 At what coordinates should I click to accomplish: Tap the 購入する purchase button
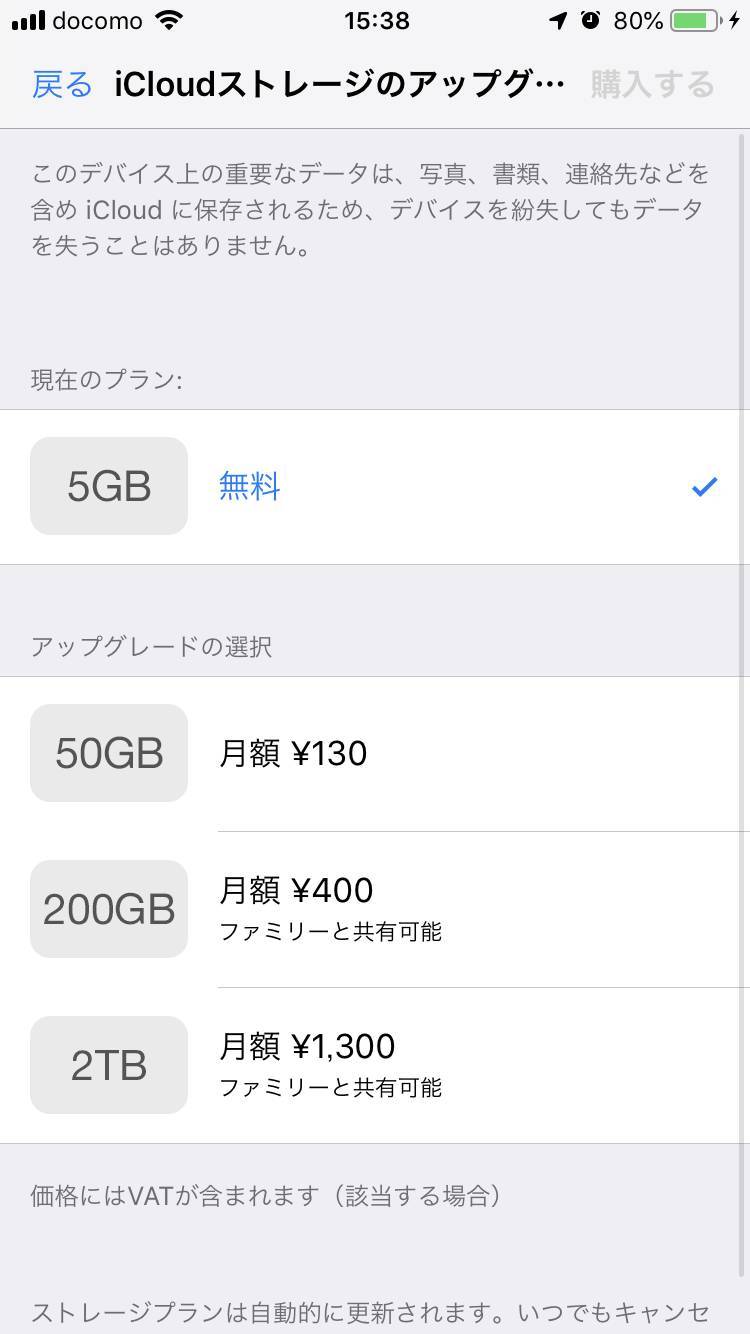pyautogui.click(x=652, y=85)
